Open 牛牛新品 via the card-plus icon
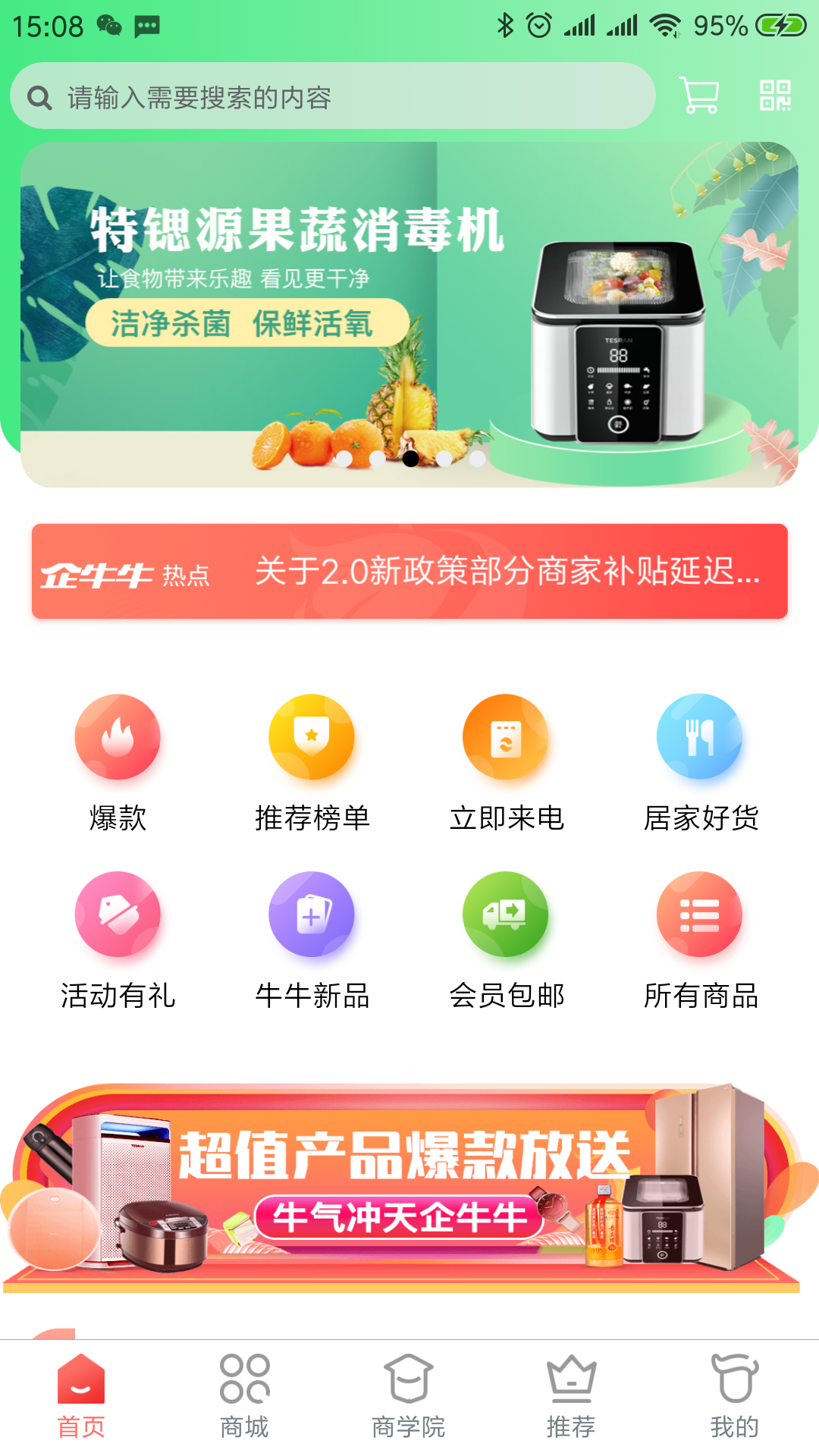 pos(312,914)
